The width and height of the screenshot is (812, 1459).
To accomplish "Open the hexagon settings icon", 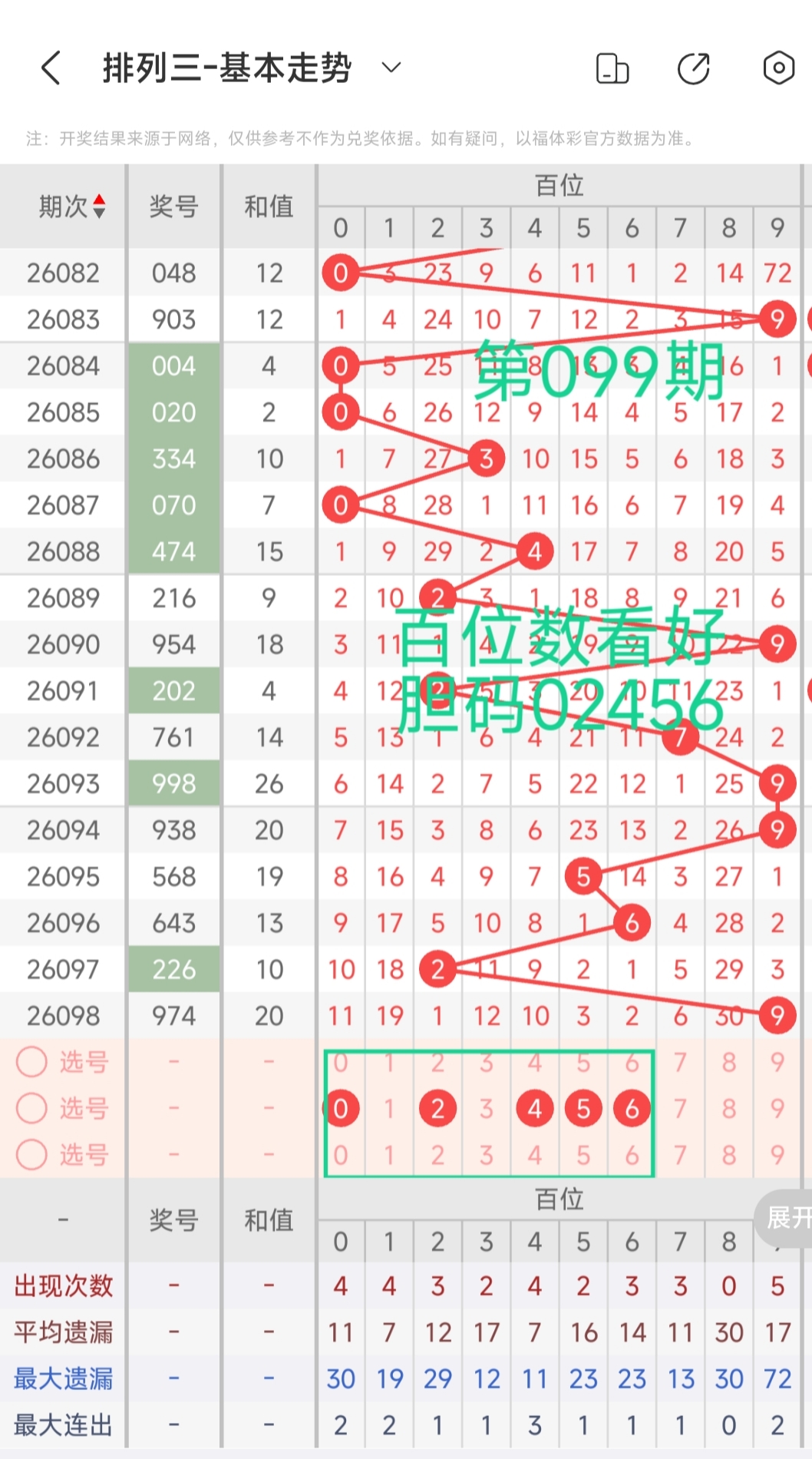I will [x=778, y=68].
